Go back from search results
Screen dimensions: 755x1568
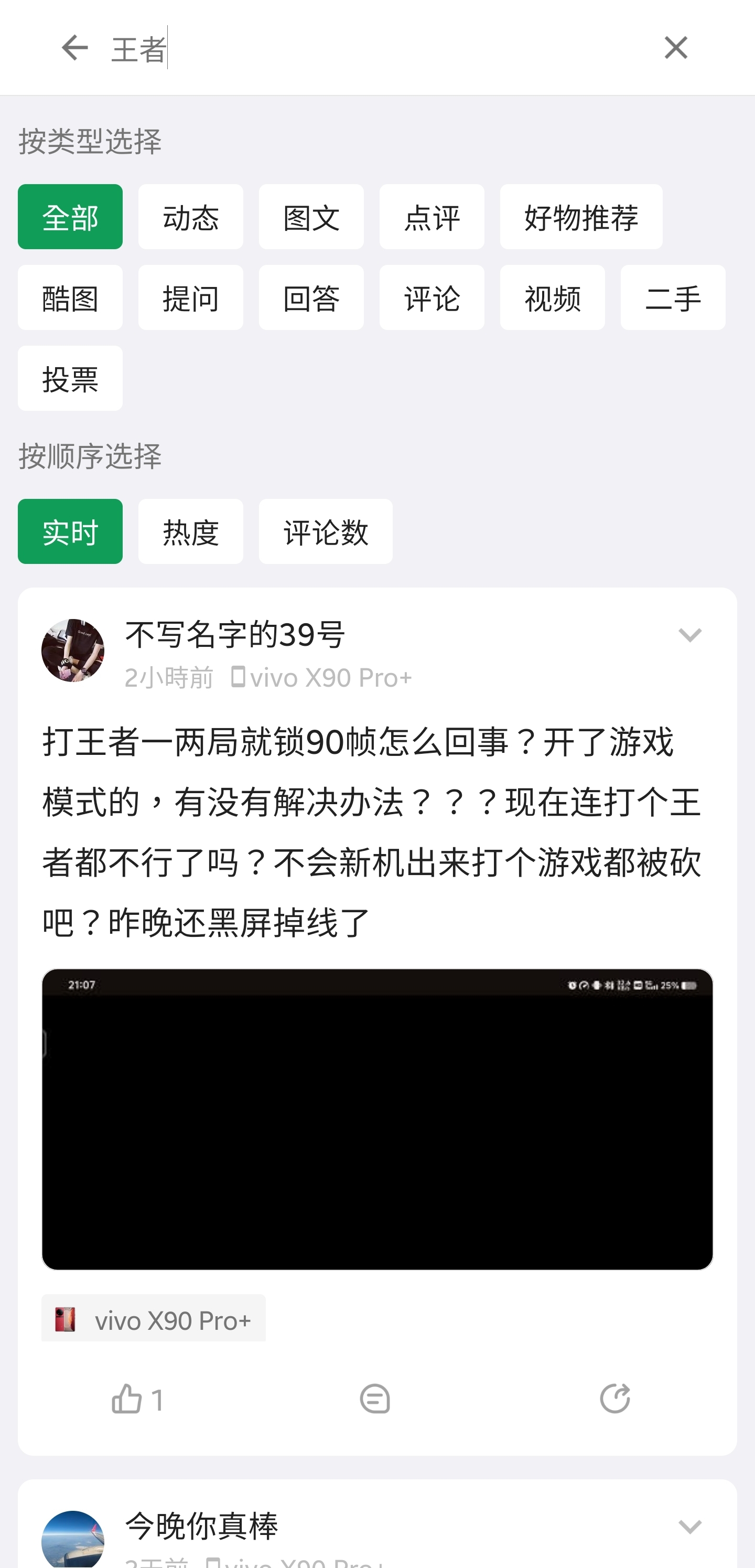(74, 48)
